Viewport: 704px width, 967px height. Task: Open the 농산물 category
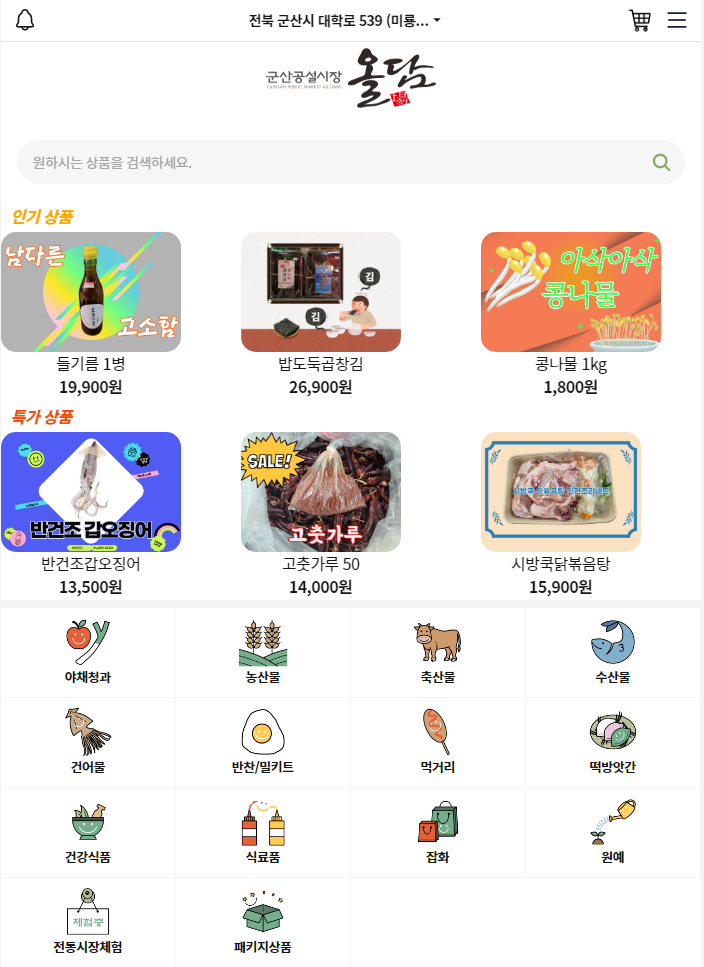point(263,652)
